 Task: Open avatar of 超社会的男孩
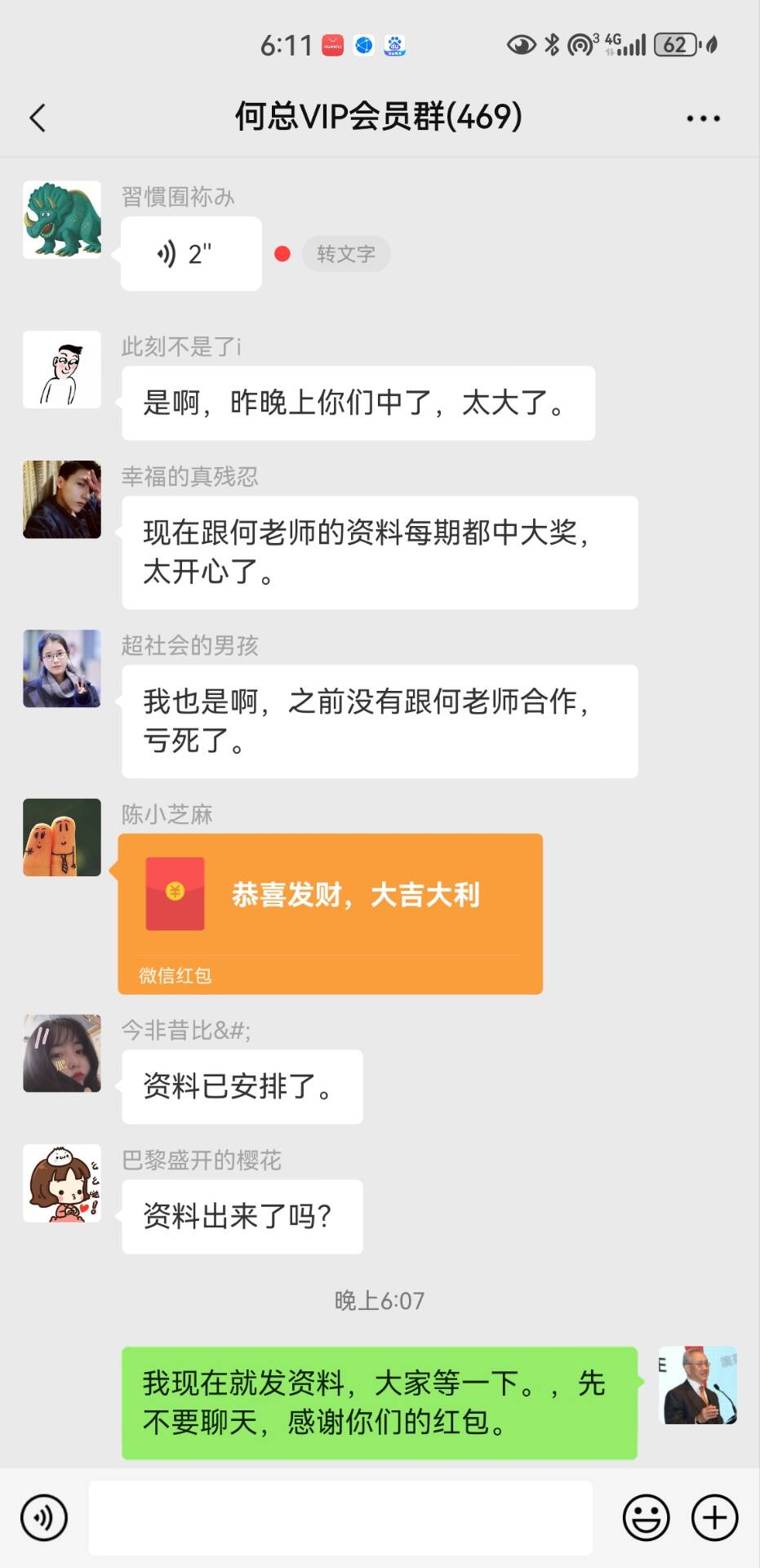point(62,668)
